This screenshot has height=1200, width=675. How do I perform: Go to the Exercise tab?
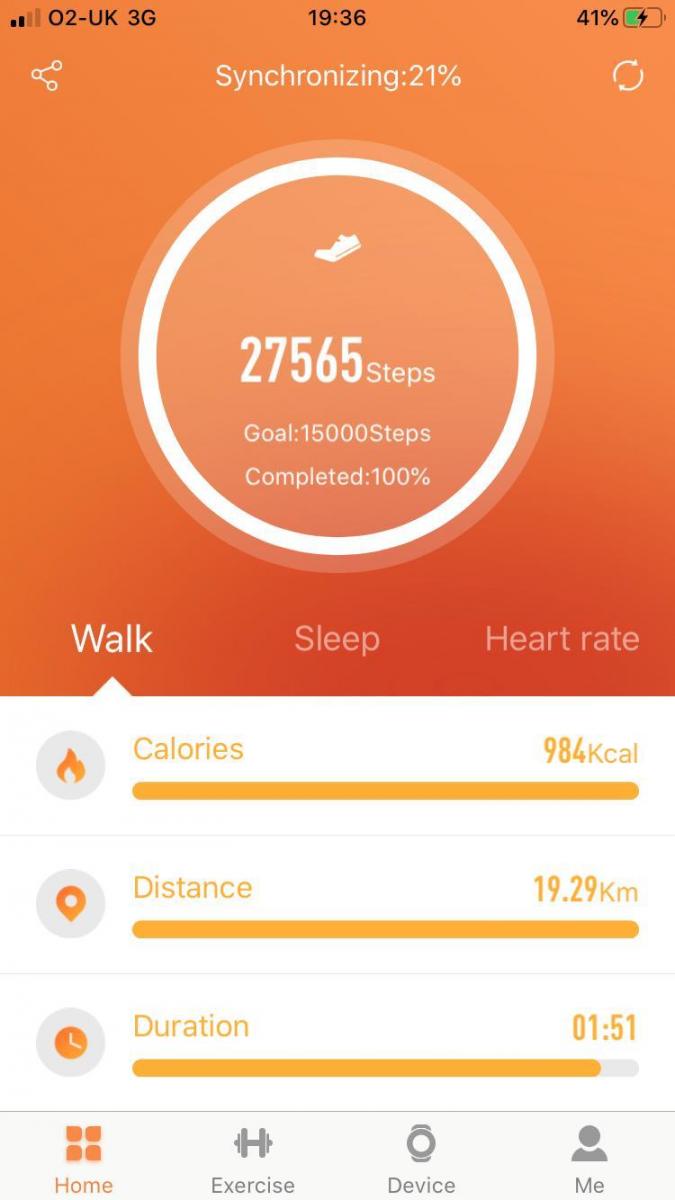(x=253, y=1158)
